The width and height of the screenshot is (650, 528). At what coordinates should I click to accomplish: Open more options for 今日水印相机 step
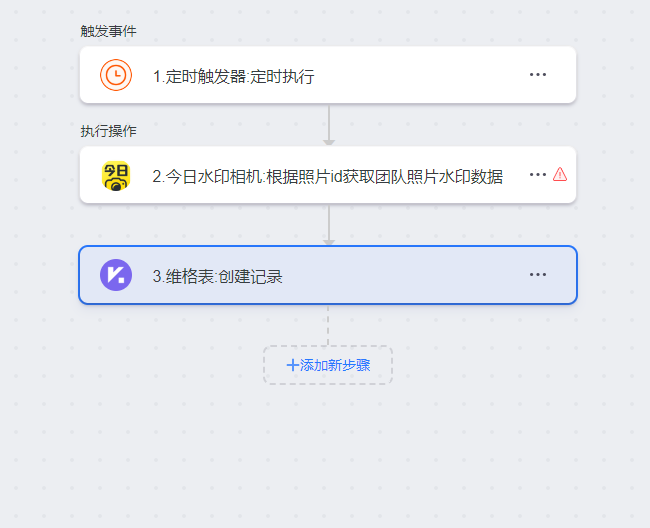pyautogui.click(x=538, y=175)
